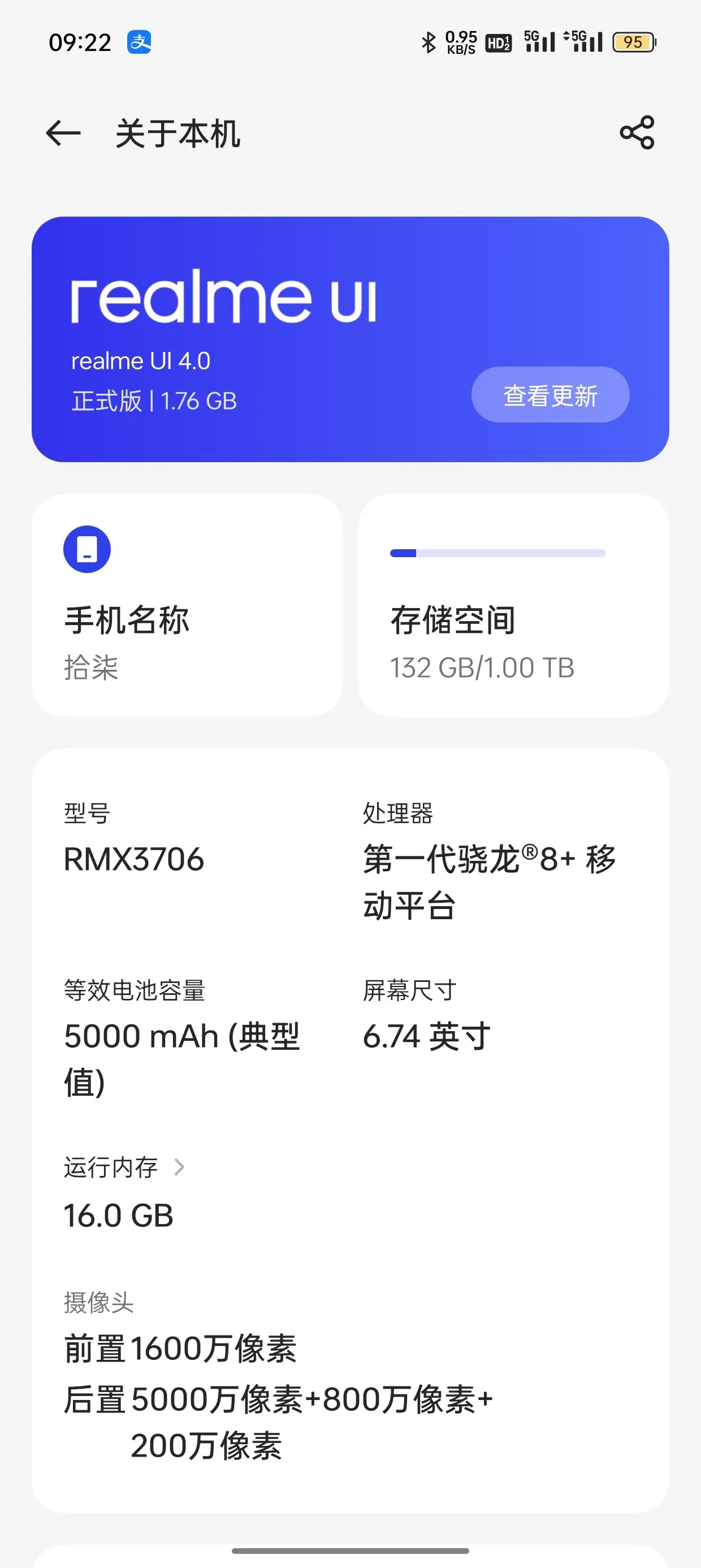Viewport: 701px width, 1568px height.
Task: Tap the battery indicator showing 95
Action: click(631, 42)
